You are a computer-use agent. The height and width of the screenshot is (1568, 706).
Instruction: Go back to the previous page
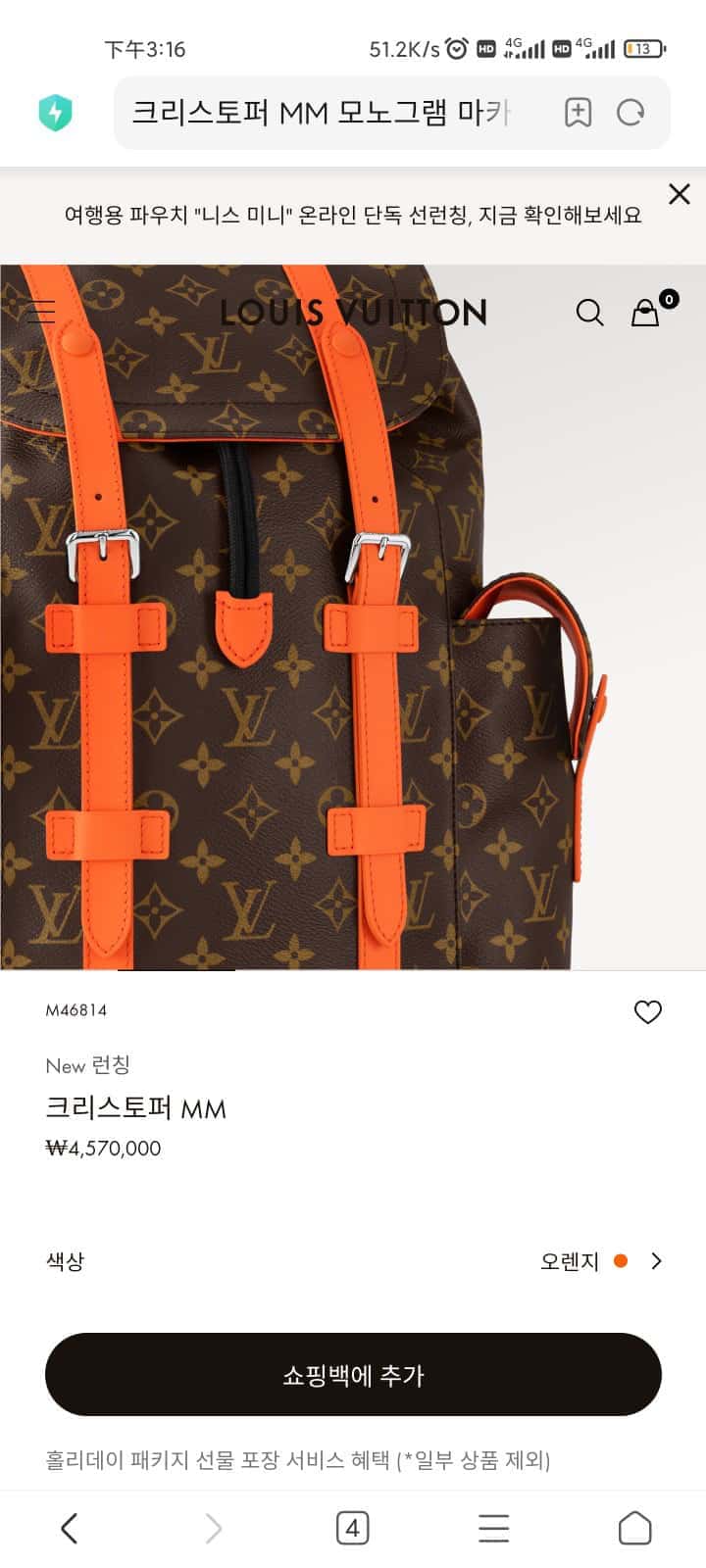[69, 1528]
